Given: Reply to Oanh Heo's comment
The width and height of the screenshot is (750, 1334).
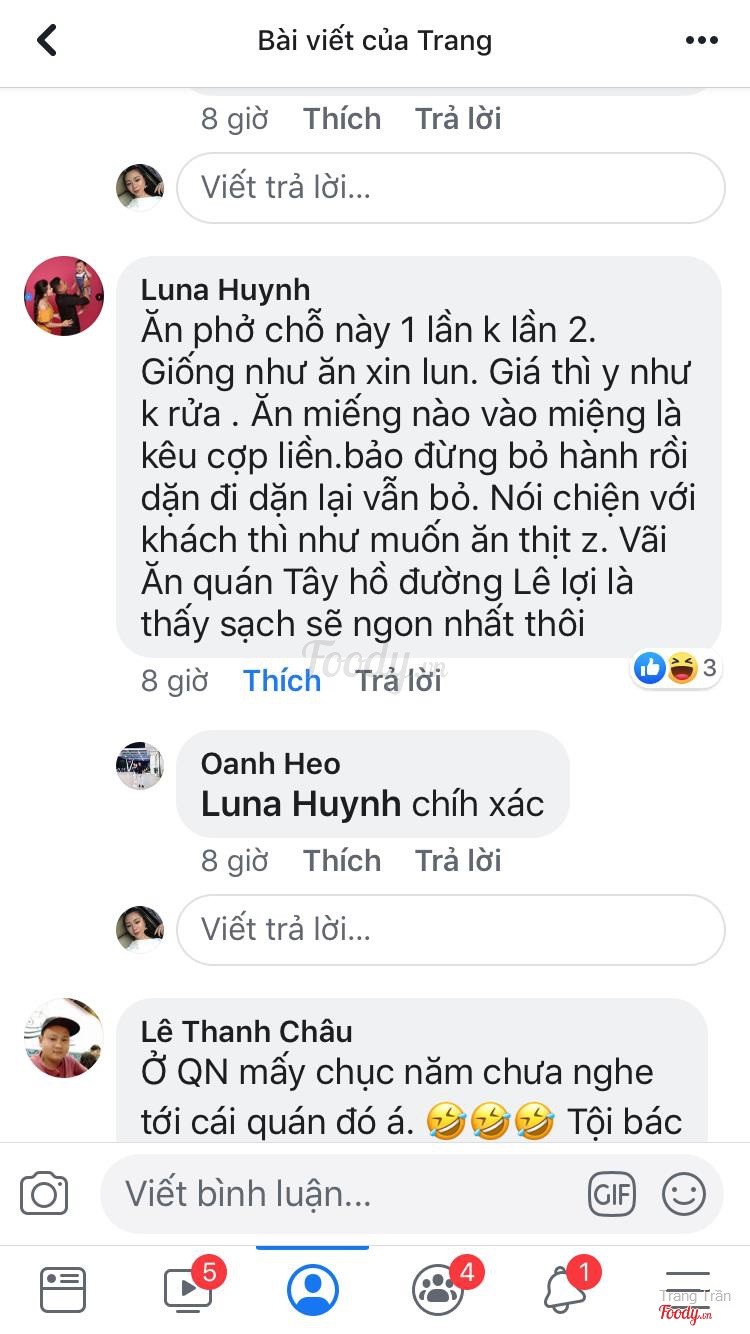Looking at the screenshot, I should click(458, 861).
